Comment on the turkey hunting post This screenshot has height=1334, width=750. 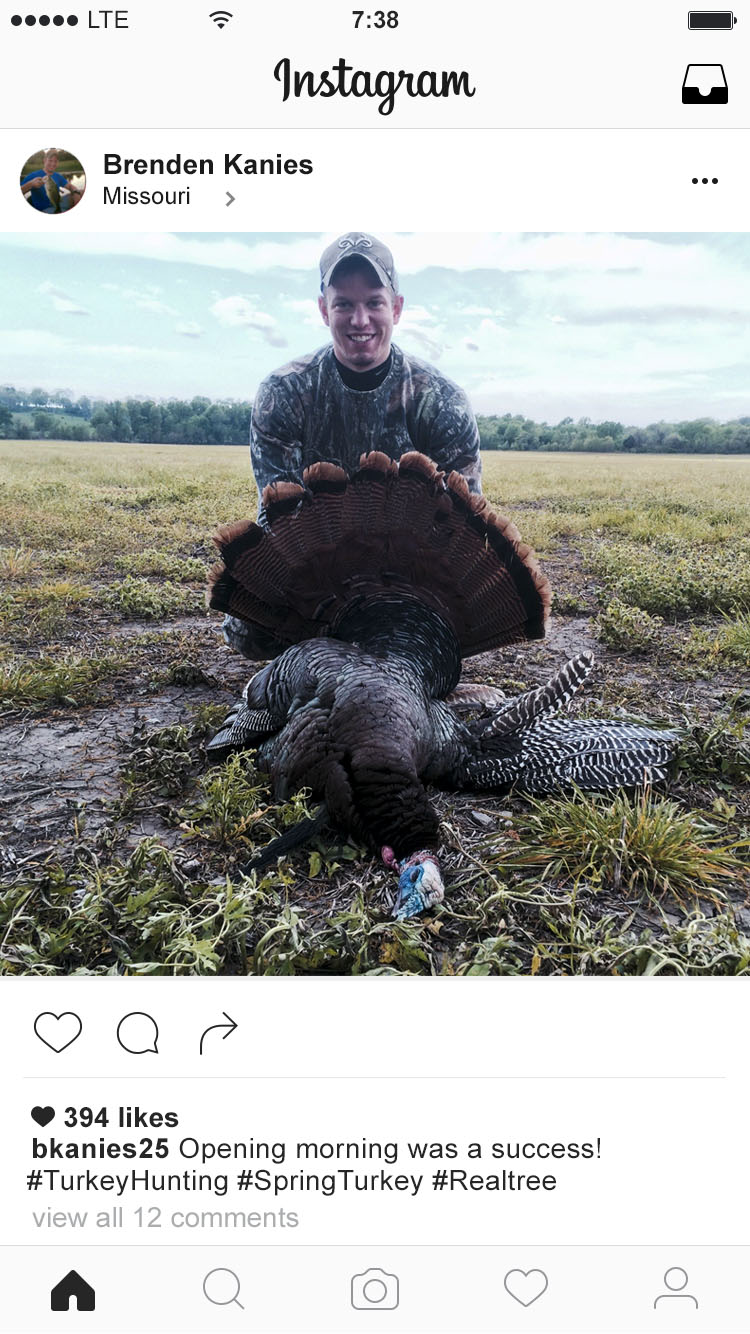pos(138,1033)
